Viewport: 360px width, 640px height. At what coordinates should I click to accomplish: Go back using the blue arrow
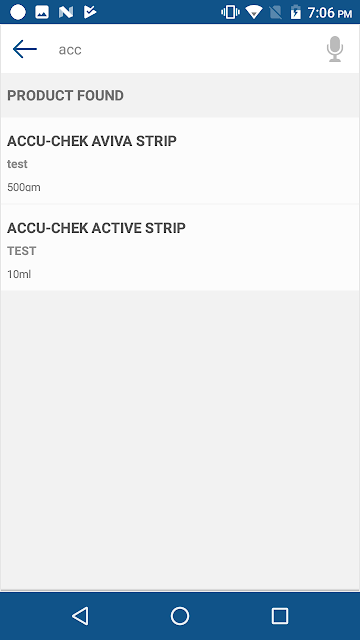(25, 49)
